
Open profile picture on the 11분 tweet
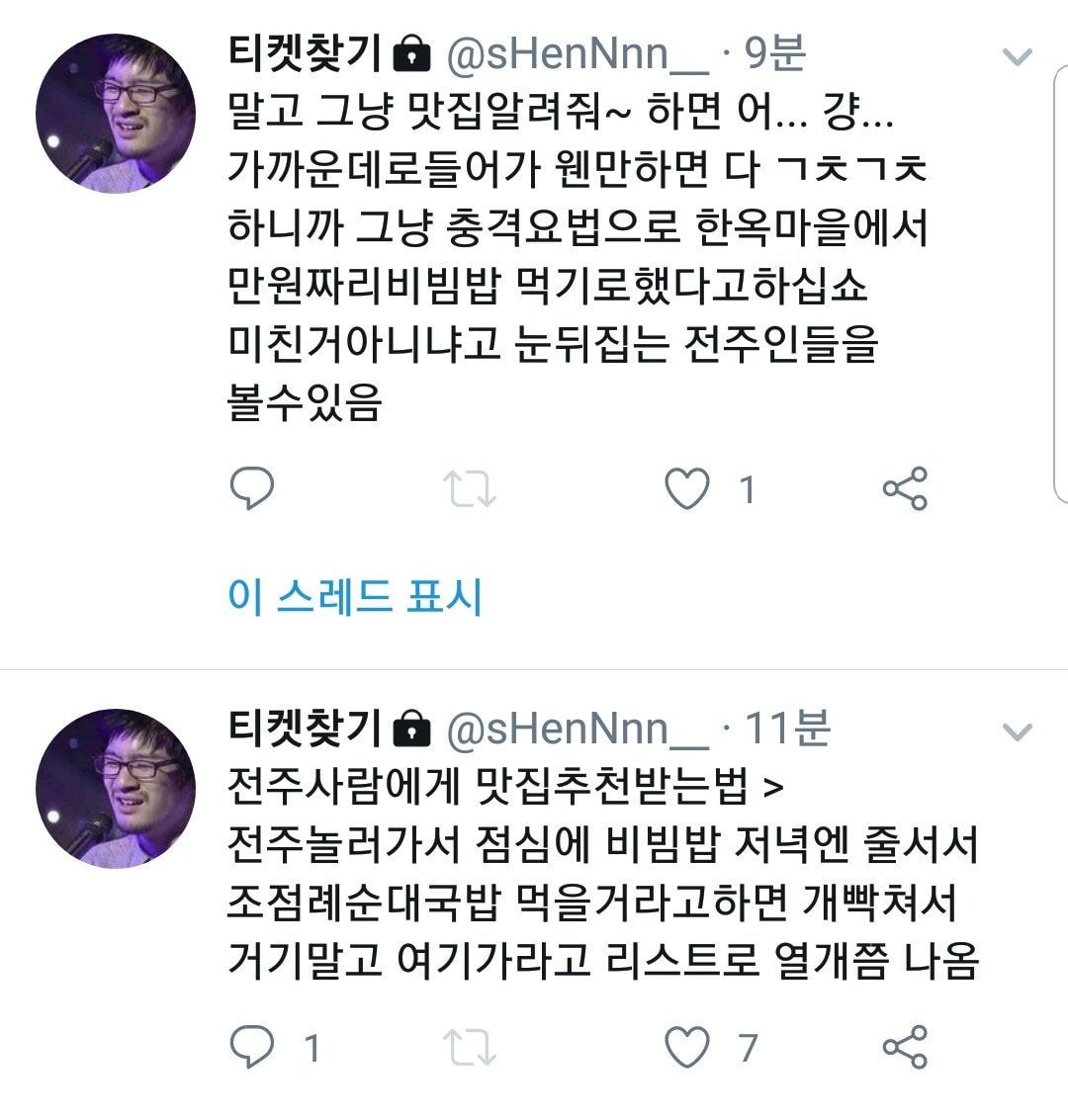tap(116, 788)
